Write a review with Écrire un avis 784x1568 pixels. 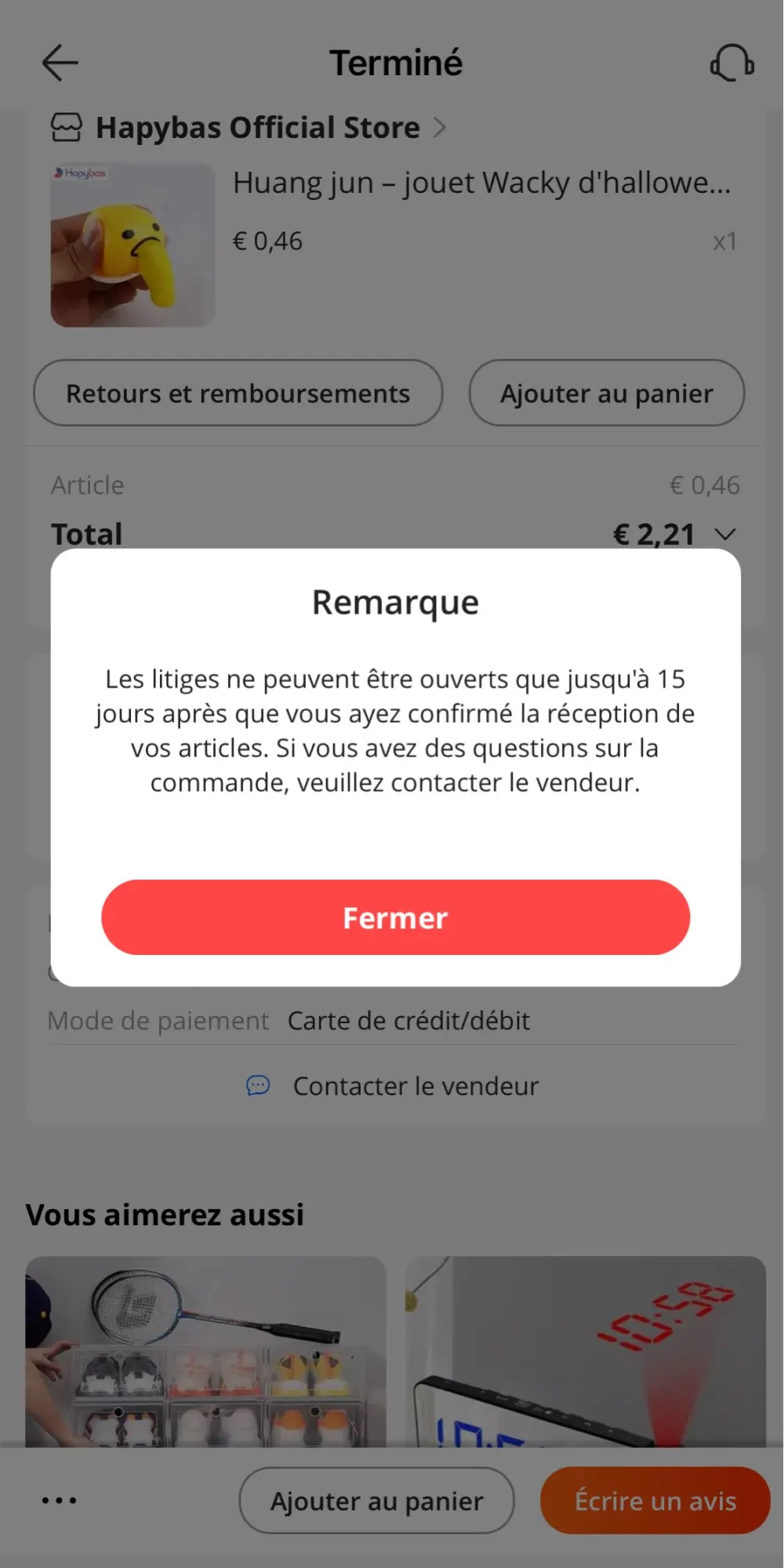655,1501
